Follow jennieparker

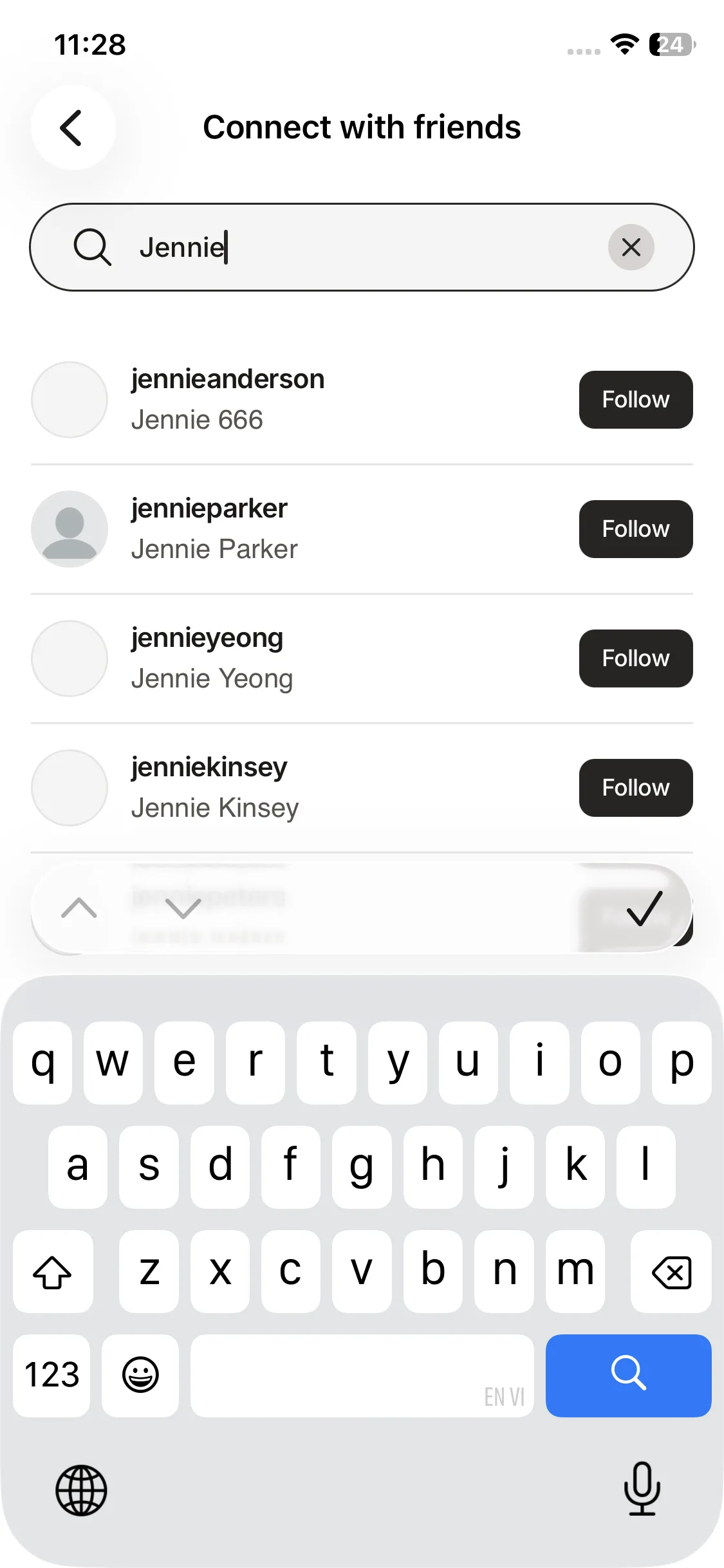pos(635,529)
